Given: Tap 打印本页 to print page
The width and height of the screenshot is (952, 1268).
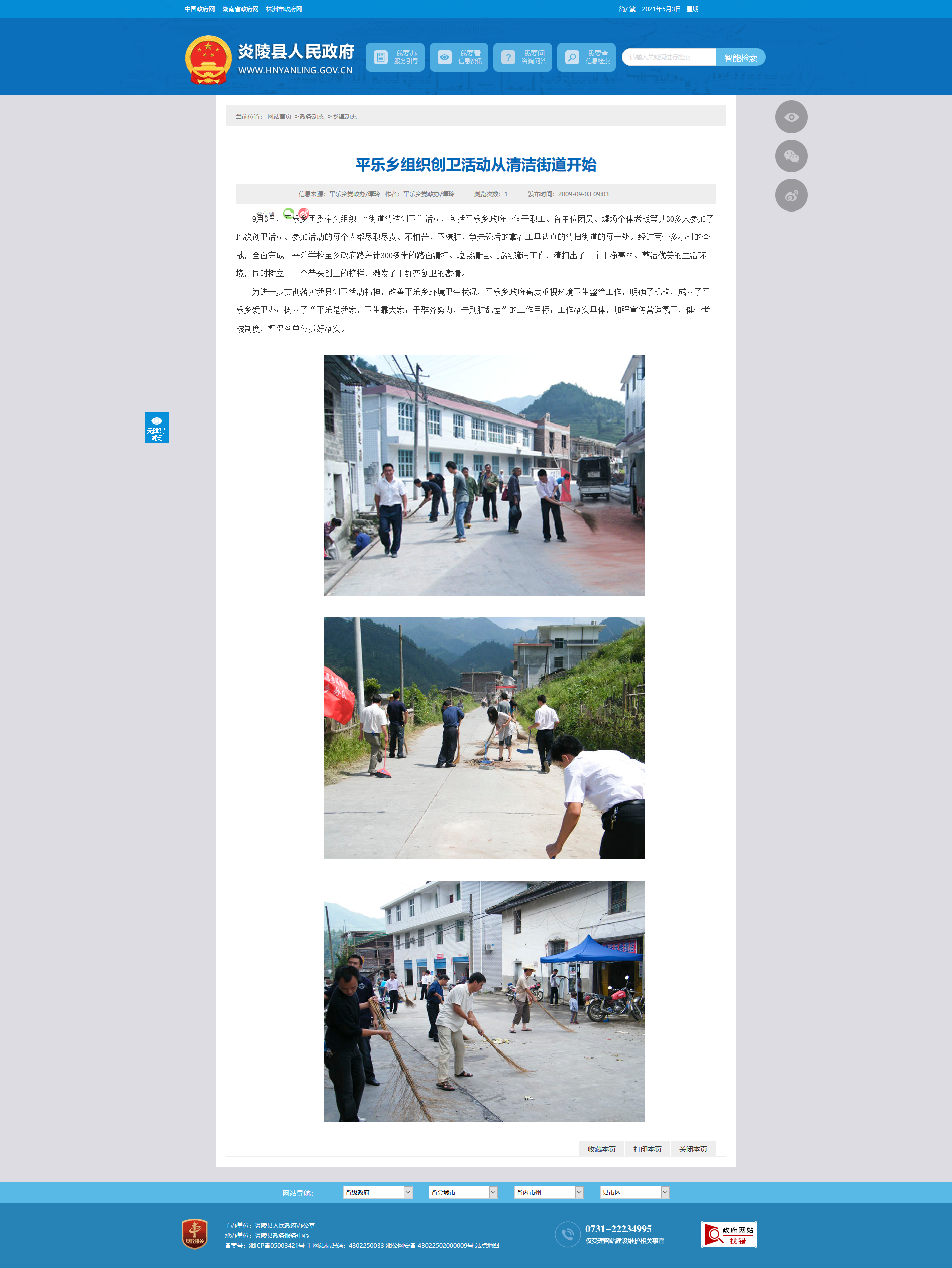Looking at the screenshot, I should tap(647, 1149).
